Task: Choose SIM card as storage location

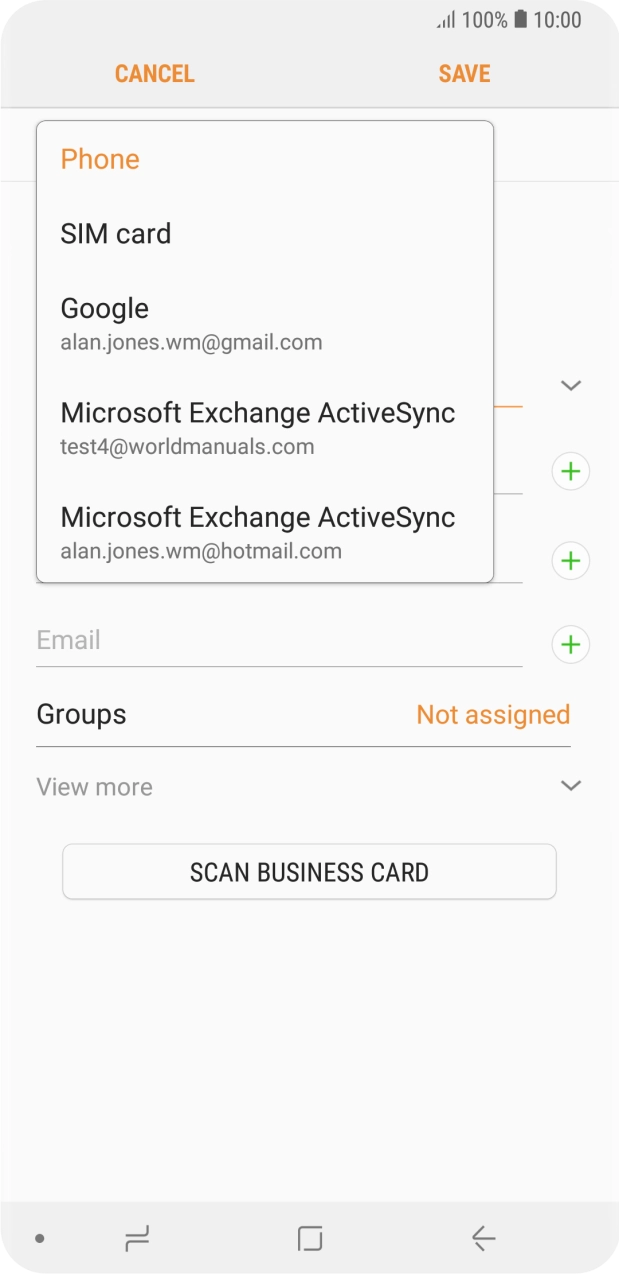Action: click(116, 234)
